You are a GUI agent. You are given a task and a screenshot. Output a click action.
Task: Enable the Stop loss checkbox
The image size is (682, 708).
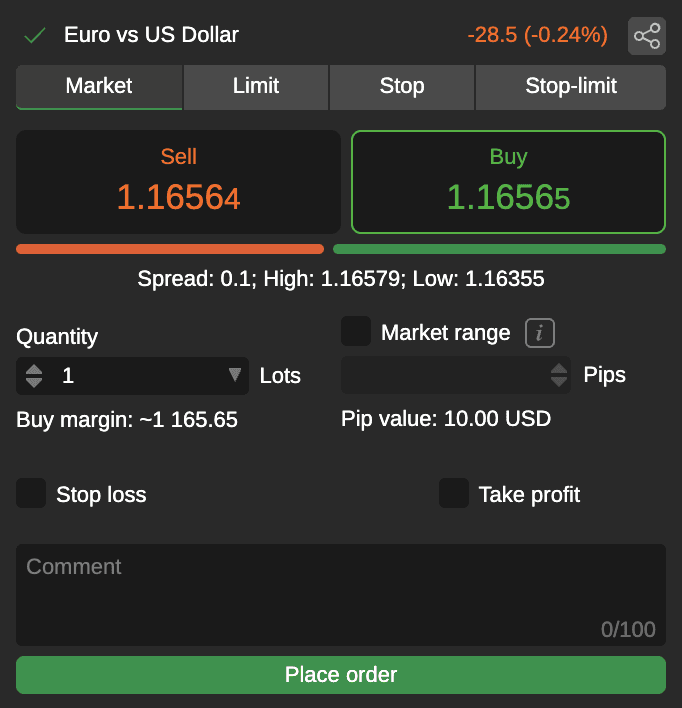click(x=31, y=494)
